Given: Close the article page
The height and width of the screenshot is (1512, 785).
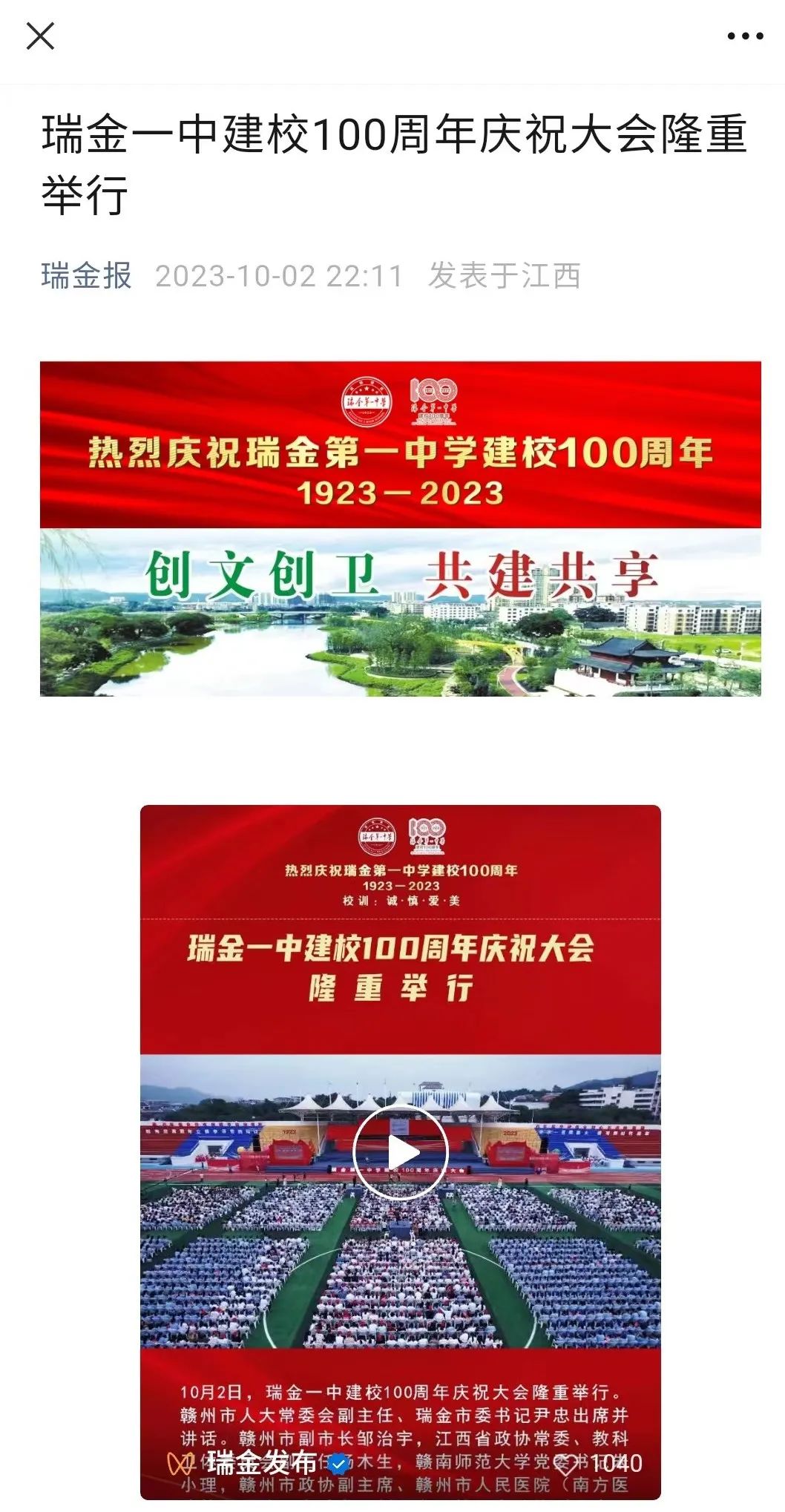Looking at the screenshot, I should coord(40,36).
